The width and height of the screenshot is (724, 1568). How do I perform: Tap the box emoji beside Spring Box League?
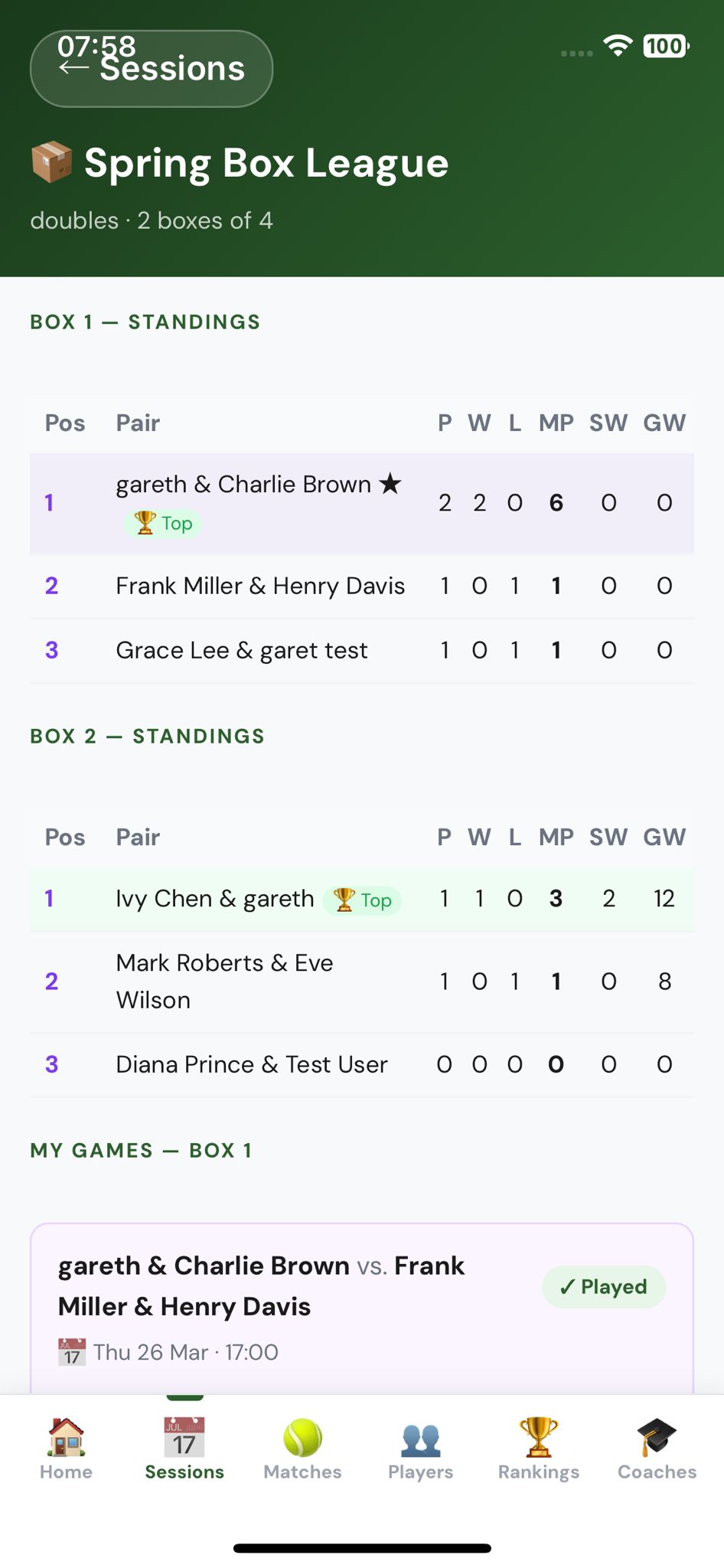(50, 162)
